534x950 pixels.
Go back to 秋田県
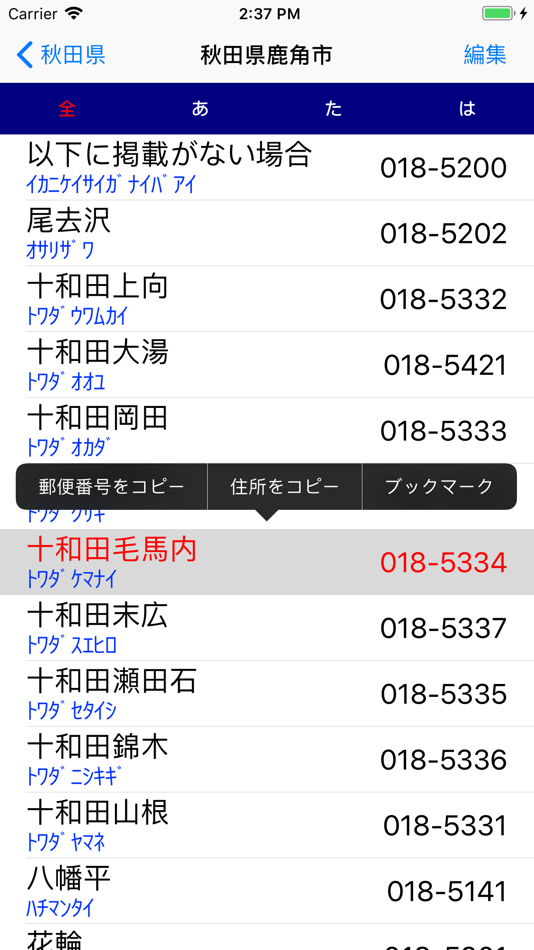[61, 55]
